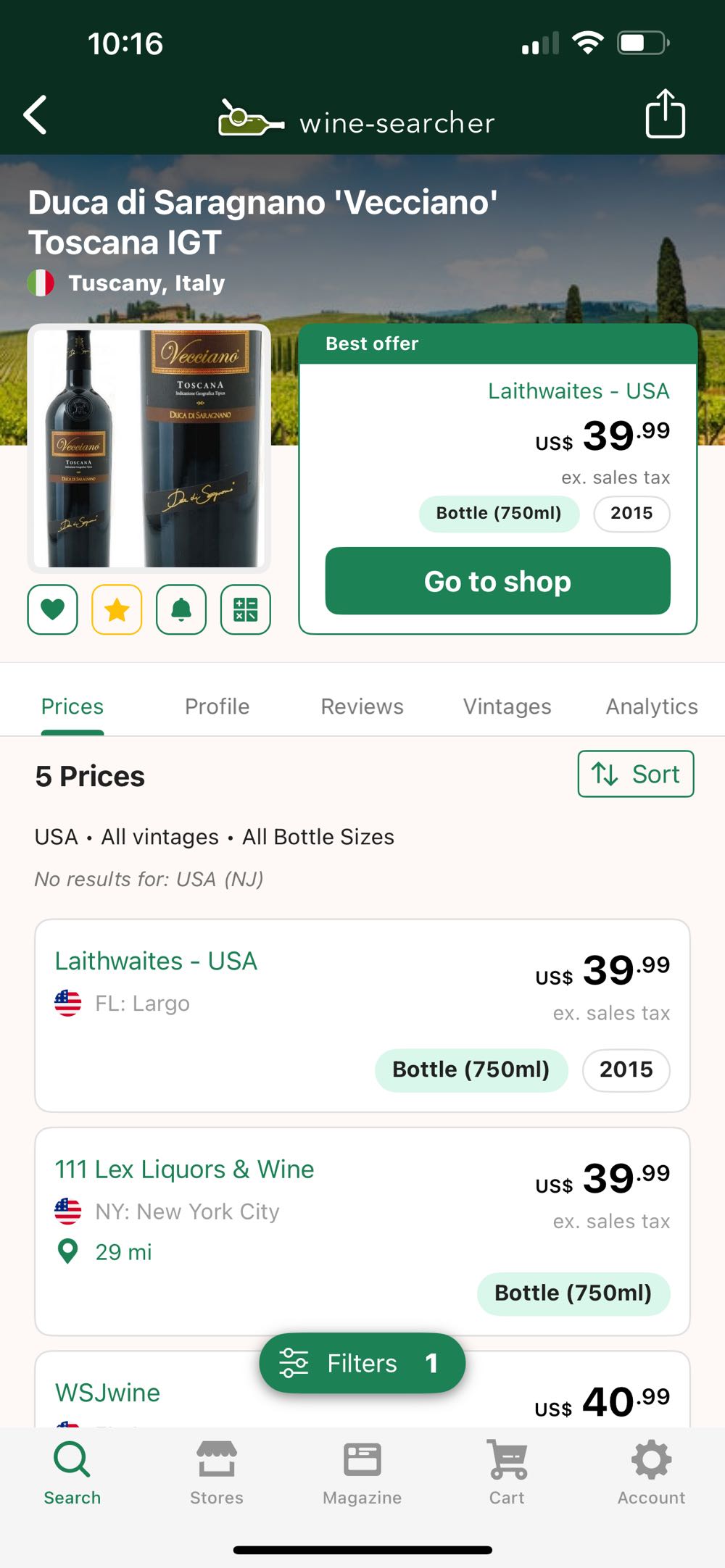Image resolution: width=725 pixels, height=1568 pixels.
Task: Toggle the star rating marker
Action: pos(116,609)
